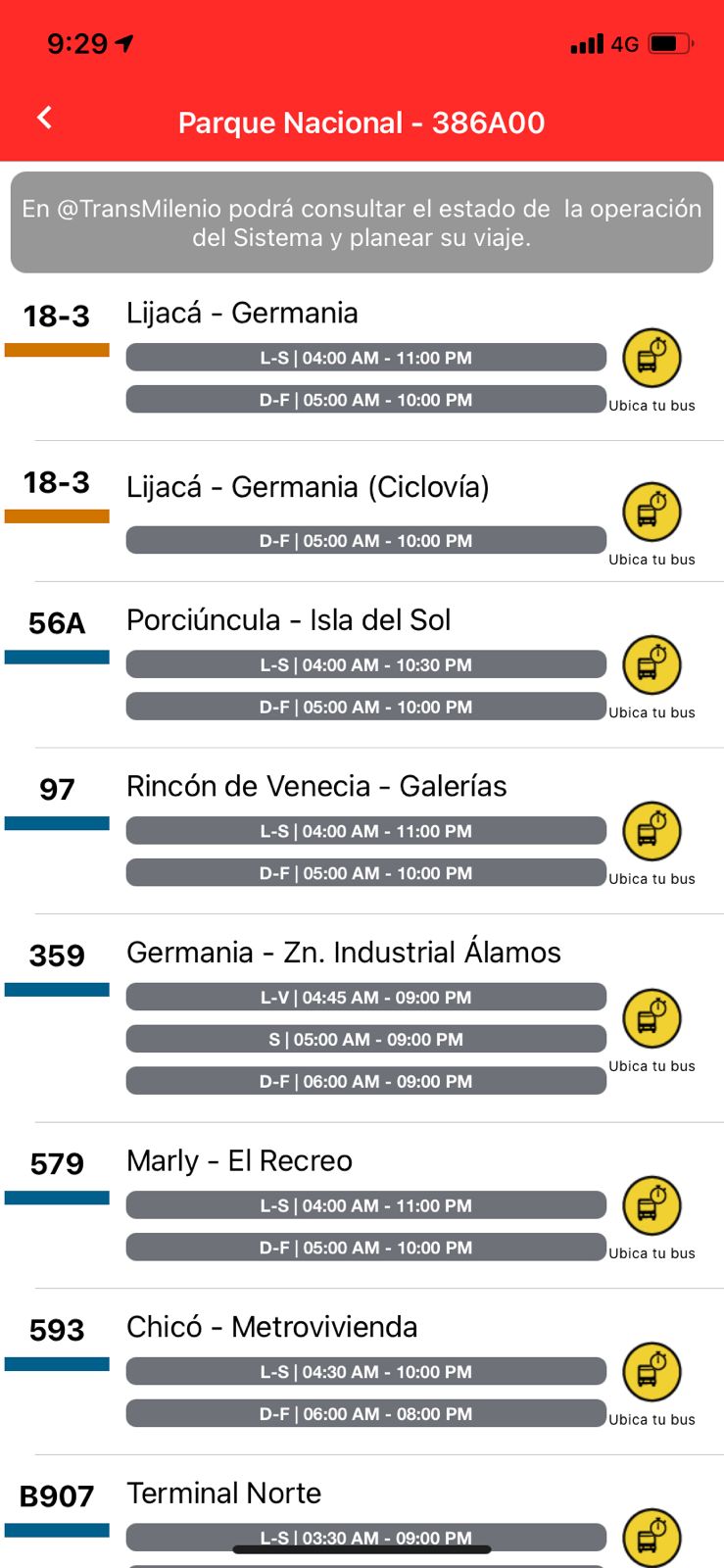The width and height of the screenshot is (724, 1568).
Task: Open bus tracker for route B907 Terminal Norte
Action: [652, 1536]
